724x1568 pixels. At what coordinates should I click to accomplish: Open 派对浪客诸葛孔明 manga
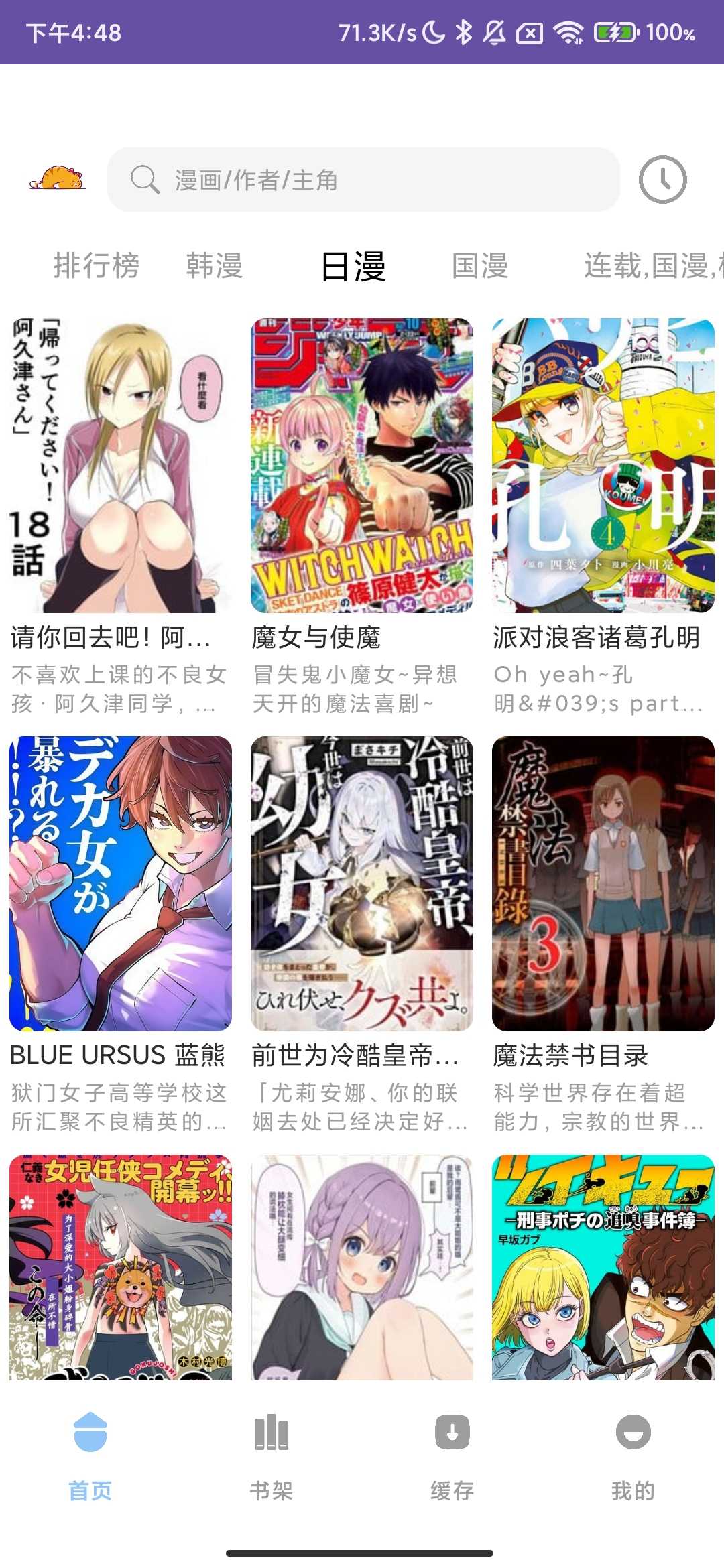pyautogui.click(x=603, y=465)
